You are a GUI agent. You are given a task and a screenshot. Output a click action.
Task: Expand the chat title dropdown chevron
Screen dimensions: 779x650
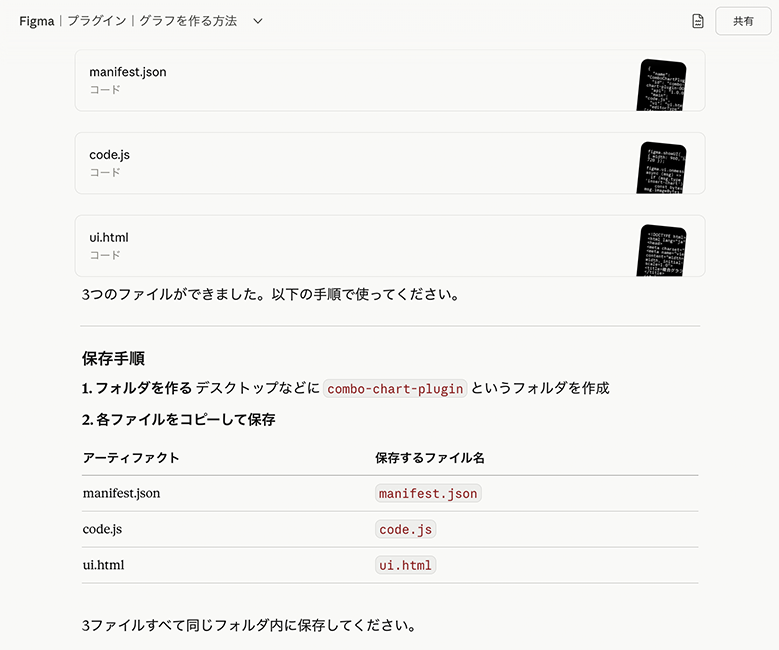[258, 21]
